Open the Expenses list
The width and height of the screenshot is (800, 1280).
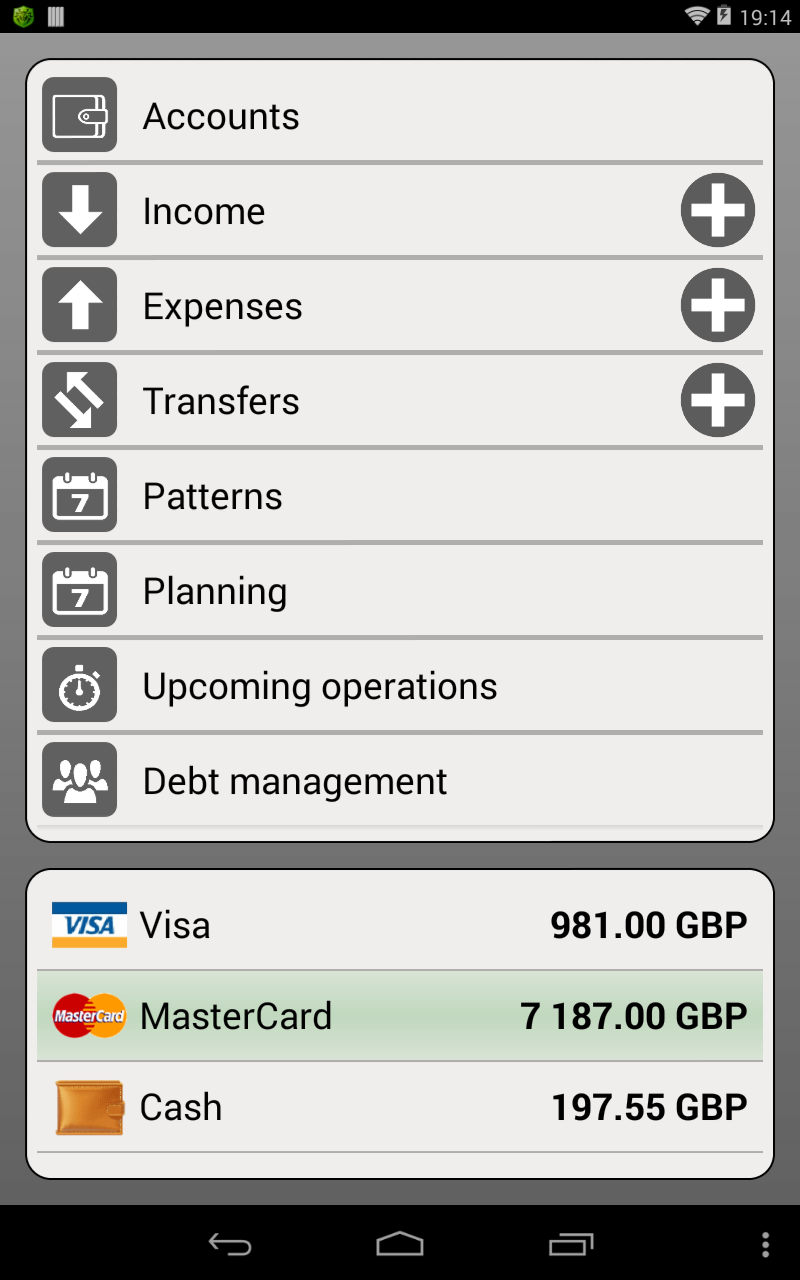[x=350, y=306]
